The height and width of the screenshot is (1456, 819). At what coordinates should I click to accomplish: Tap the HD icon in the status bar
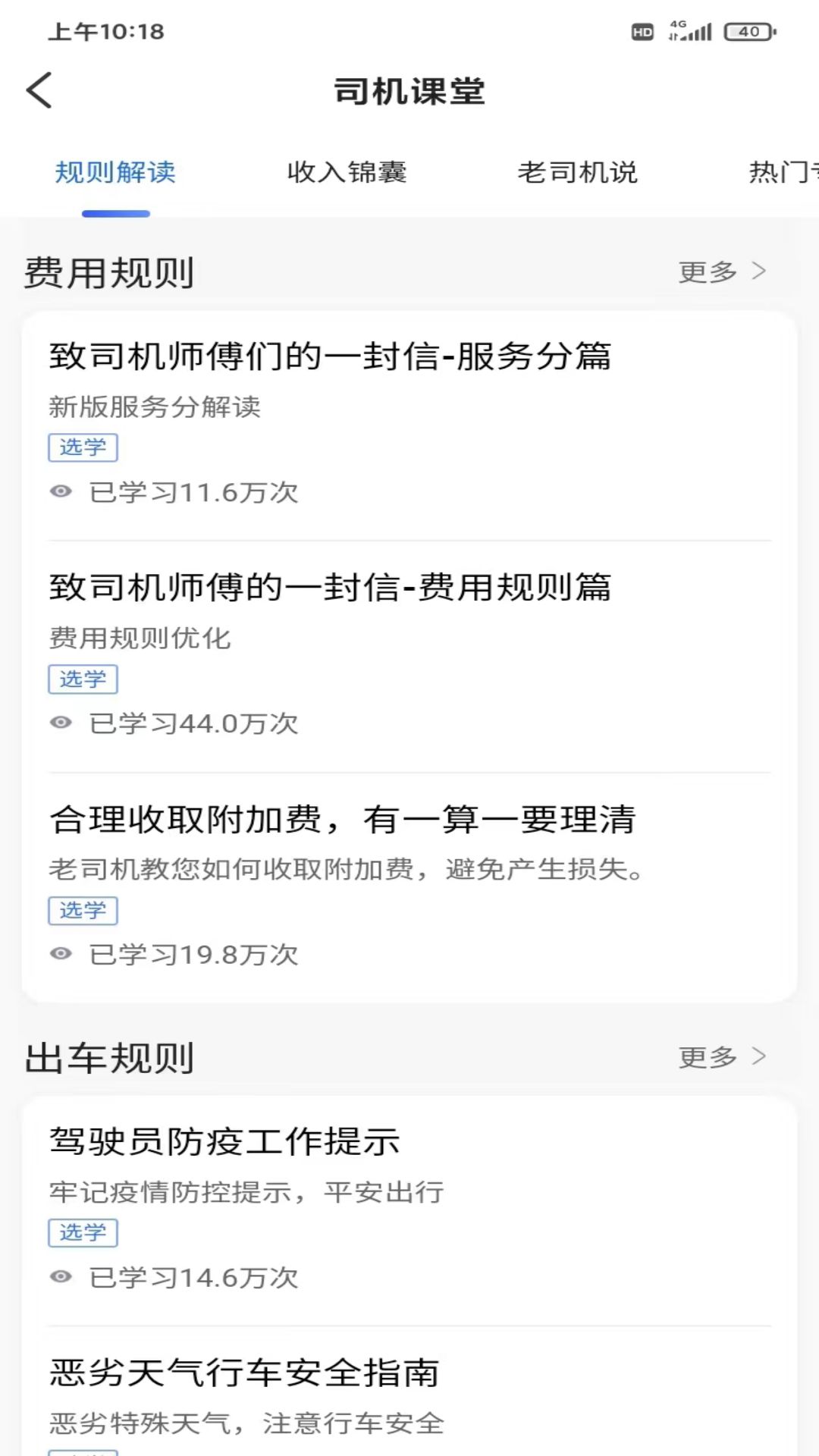point(641,30)
